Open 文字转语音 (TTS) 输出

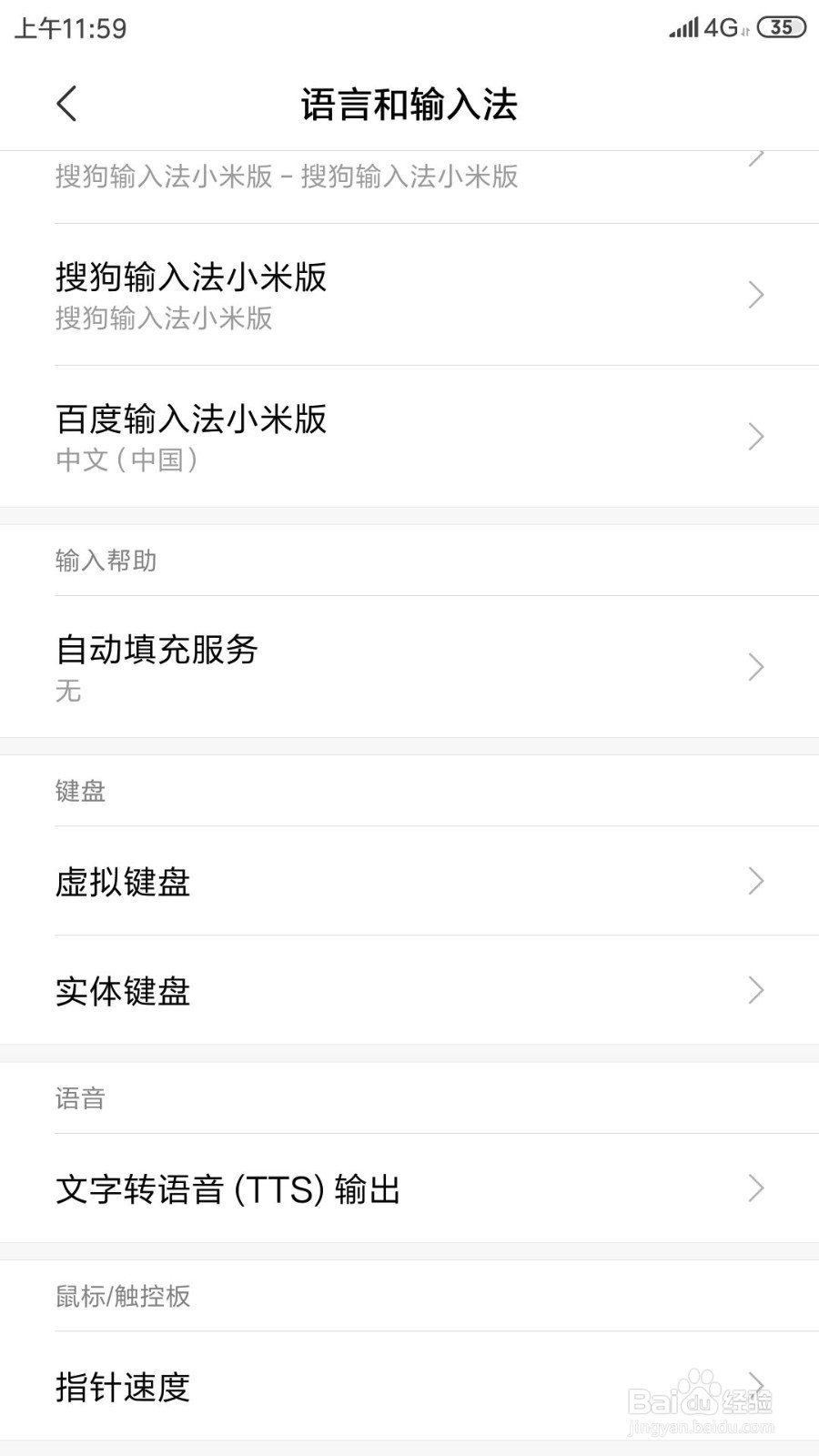point(409,1188)
